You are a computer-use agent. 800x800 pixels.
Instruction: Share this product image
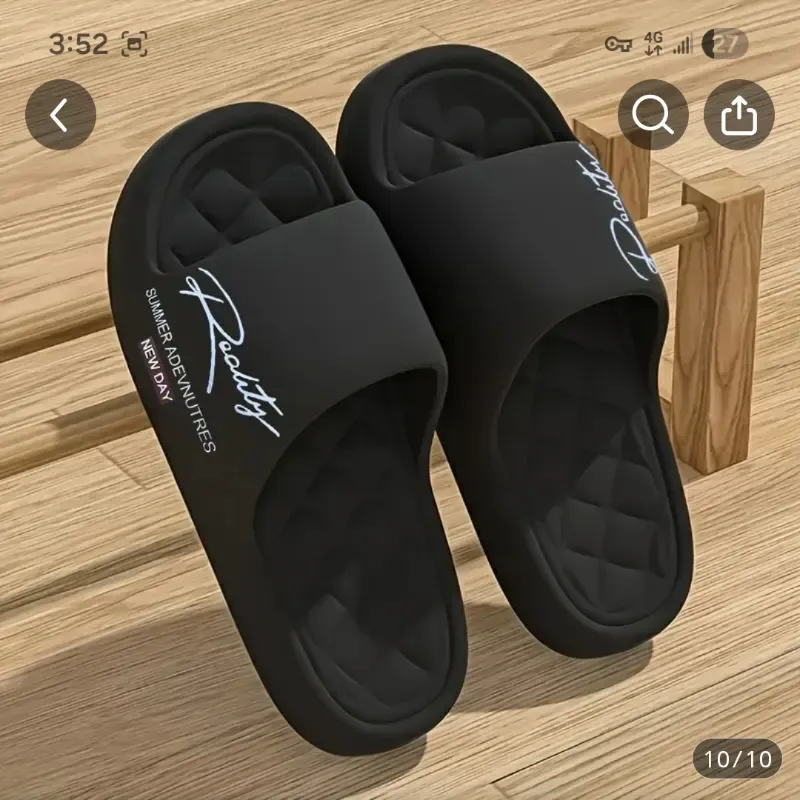739,116
